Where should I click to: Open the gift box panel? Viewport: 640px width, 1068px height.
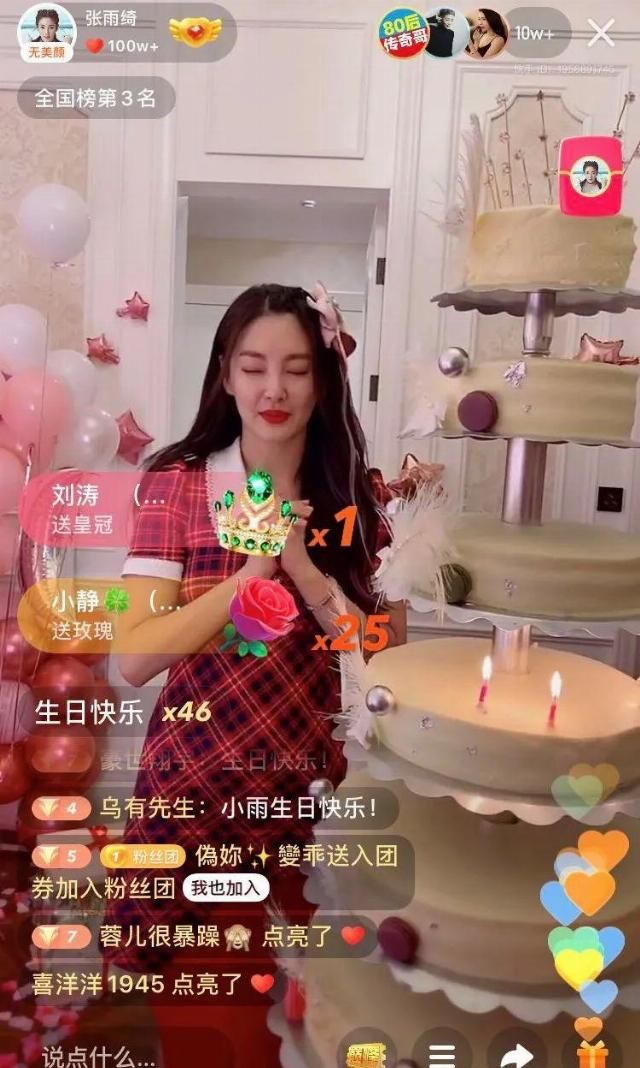click(x=592, y=1052)
